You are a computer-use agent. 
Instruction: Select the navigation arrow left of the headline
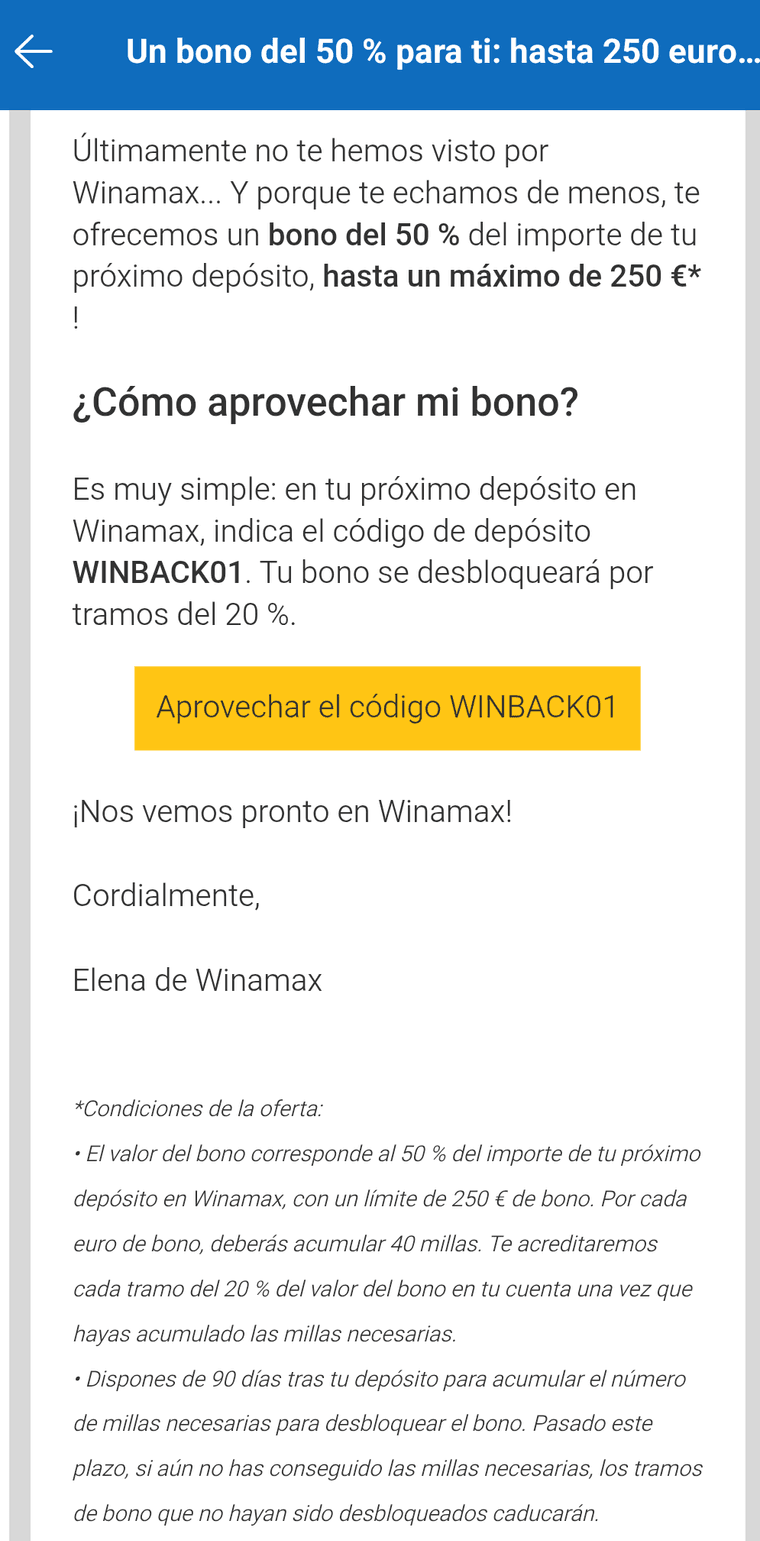33,50
